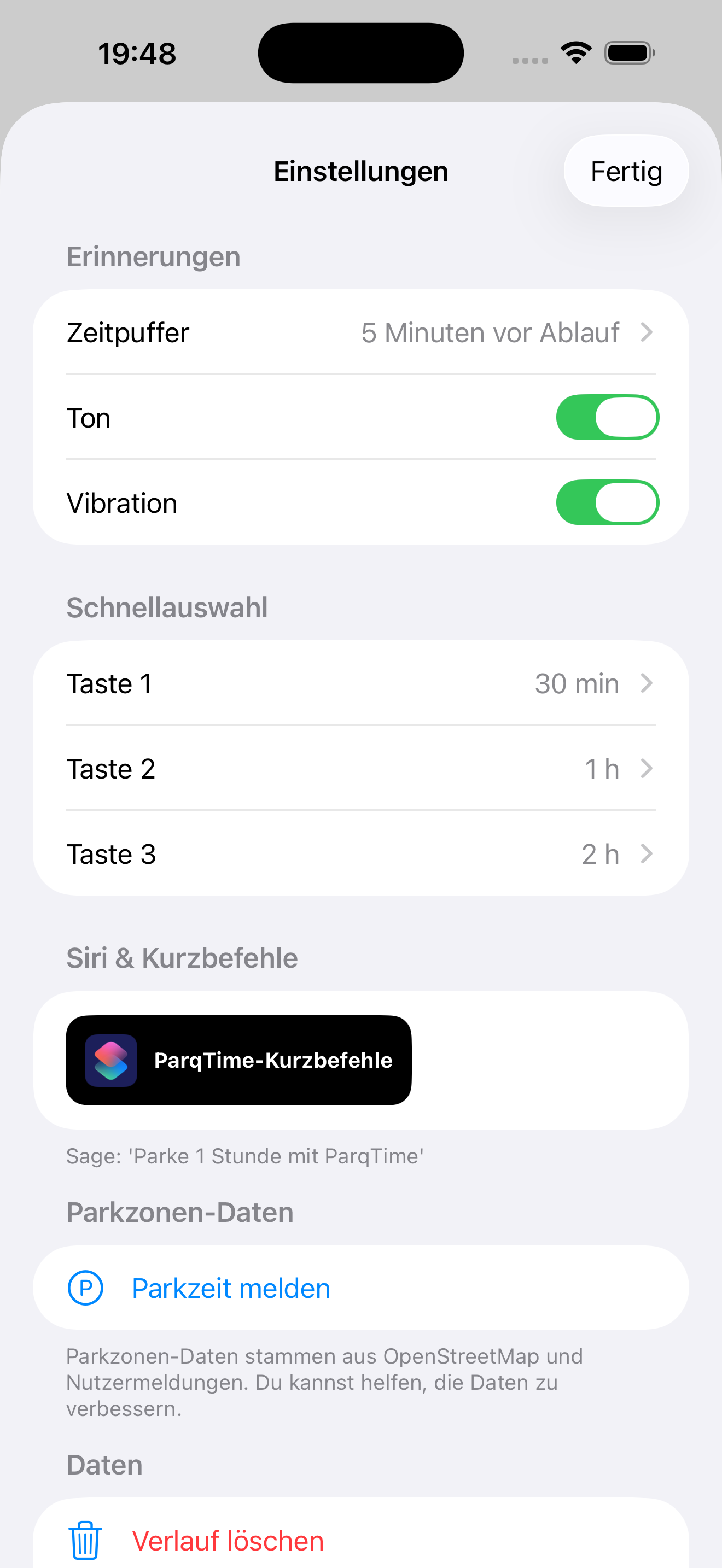Tap Fertig to close settings
The width and height of the screenshot is (722, 1568).
pos(626,171)
